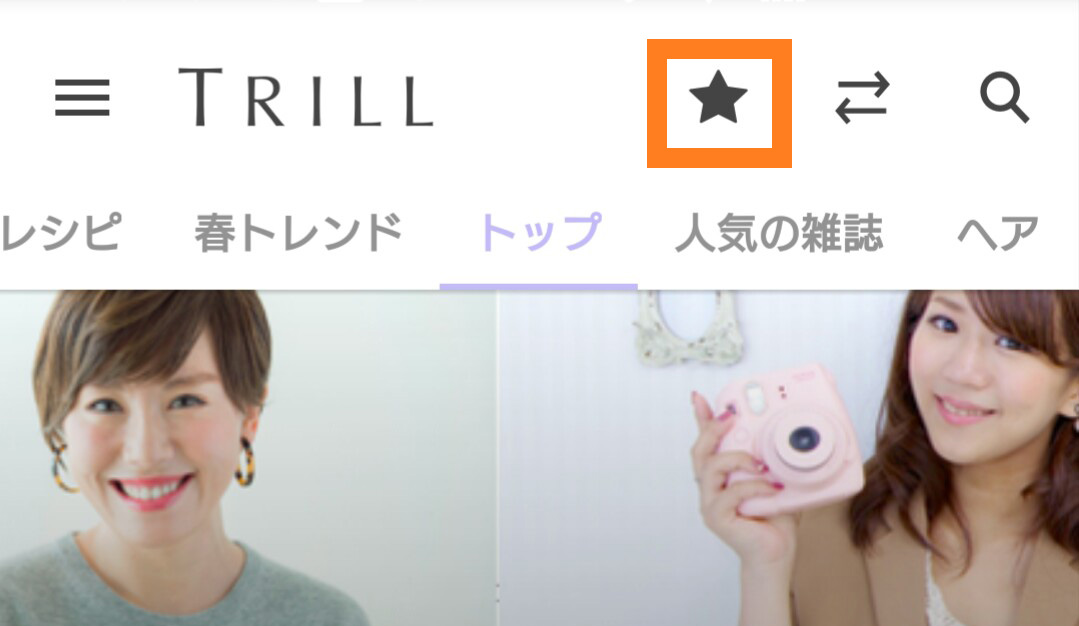Viewport: 1079px width, 626px height.
Task: Select the トップ tab
Action: 539,233
